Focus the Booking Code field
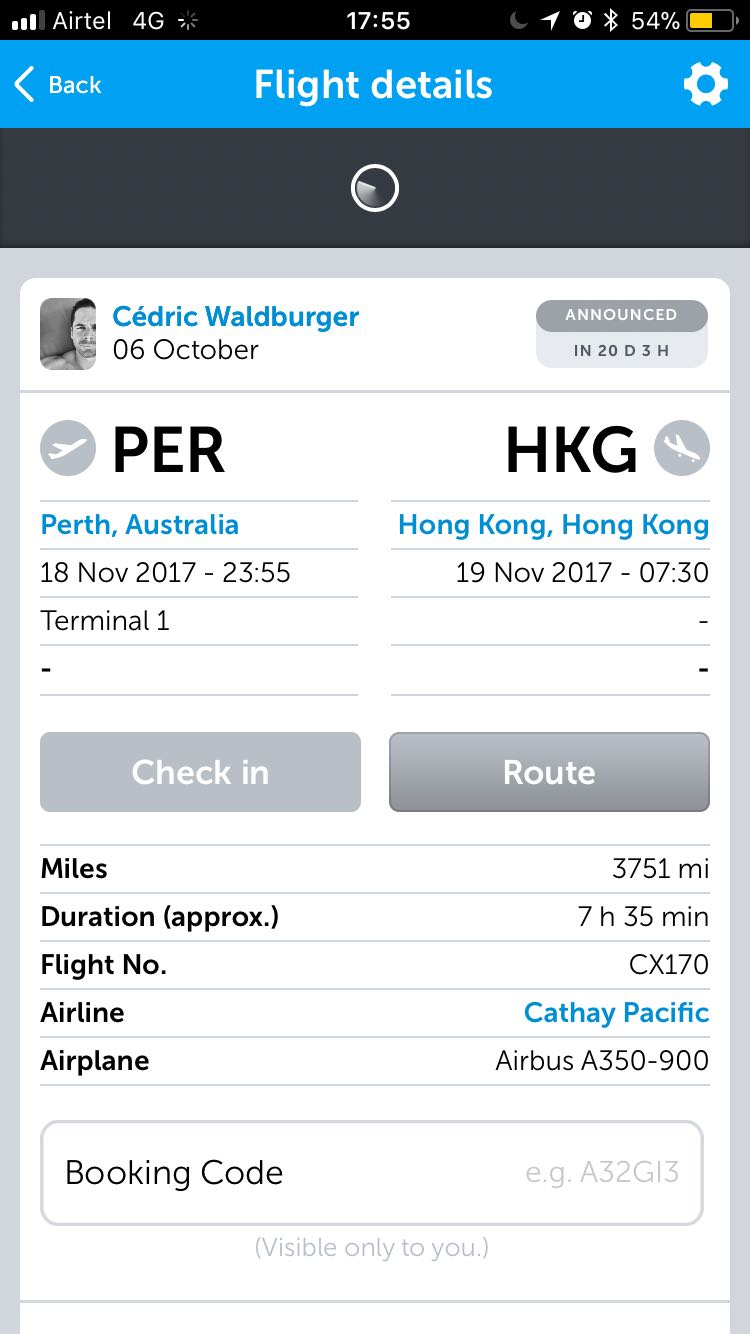The image size is (750, 1334). click(x=372, y=1172)
